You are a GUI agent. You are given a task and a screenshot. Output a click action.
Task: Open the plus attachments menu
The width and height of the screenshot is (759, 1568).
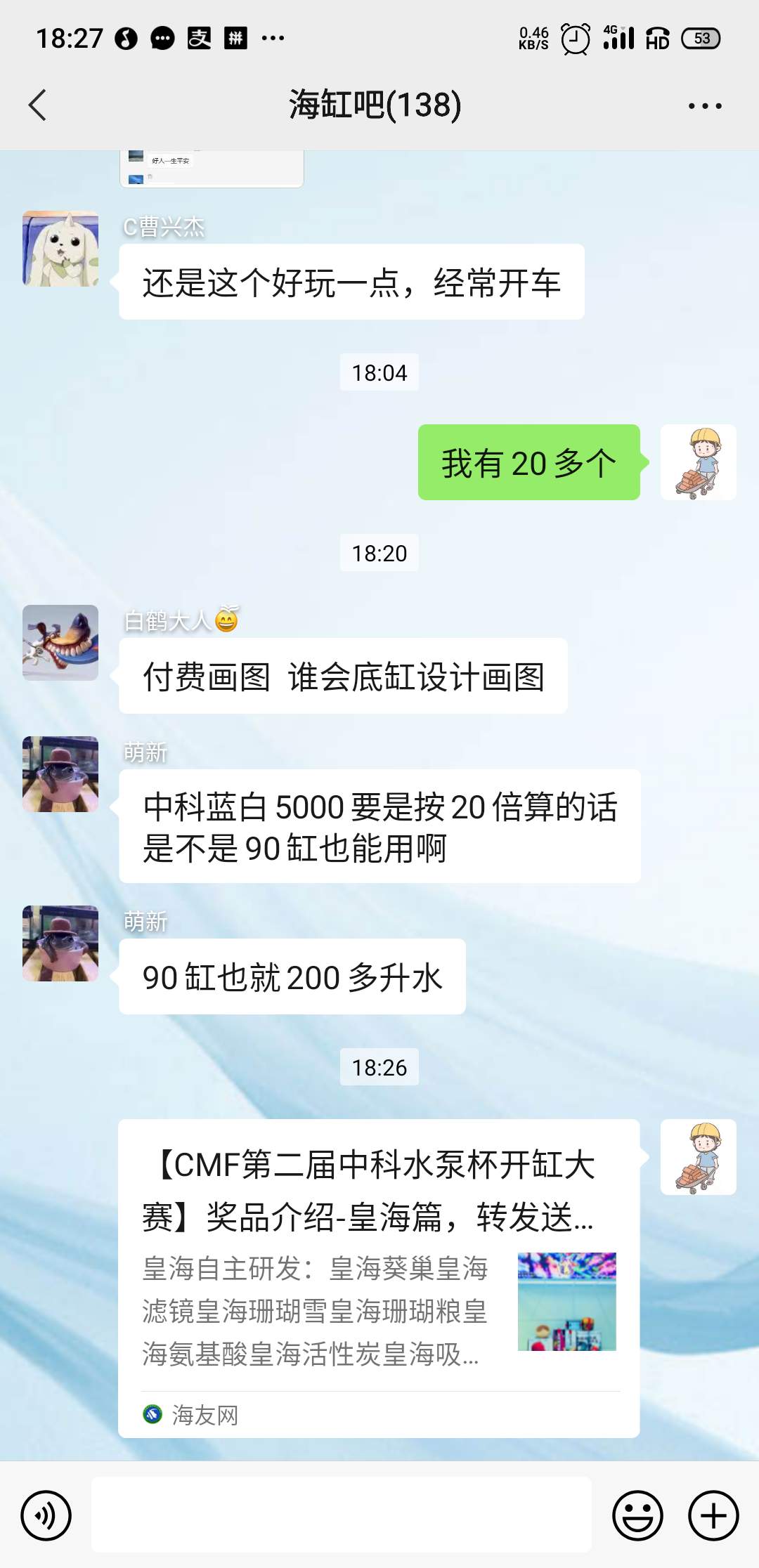point(713,1515)
